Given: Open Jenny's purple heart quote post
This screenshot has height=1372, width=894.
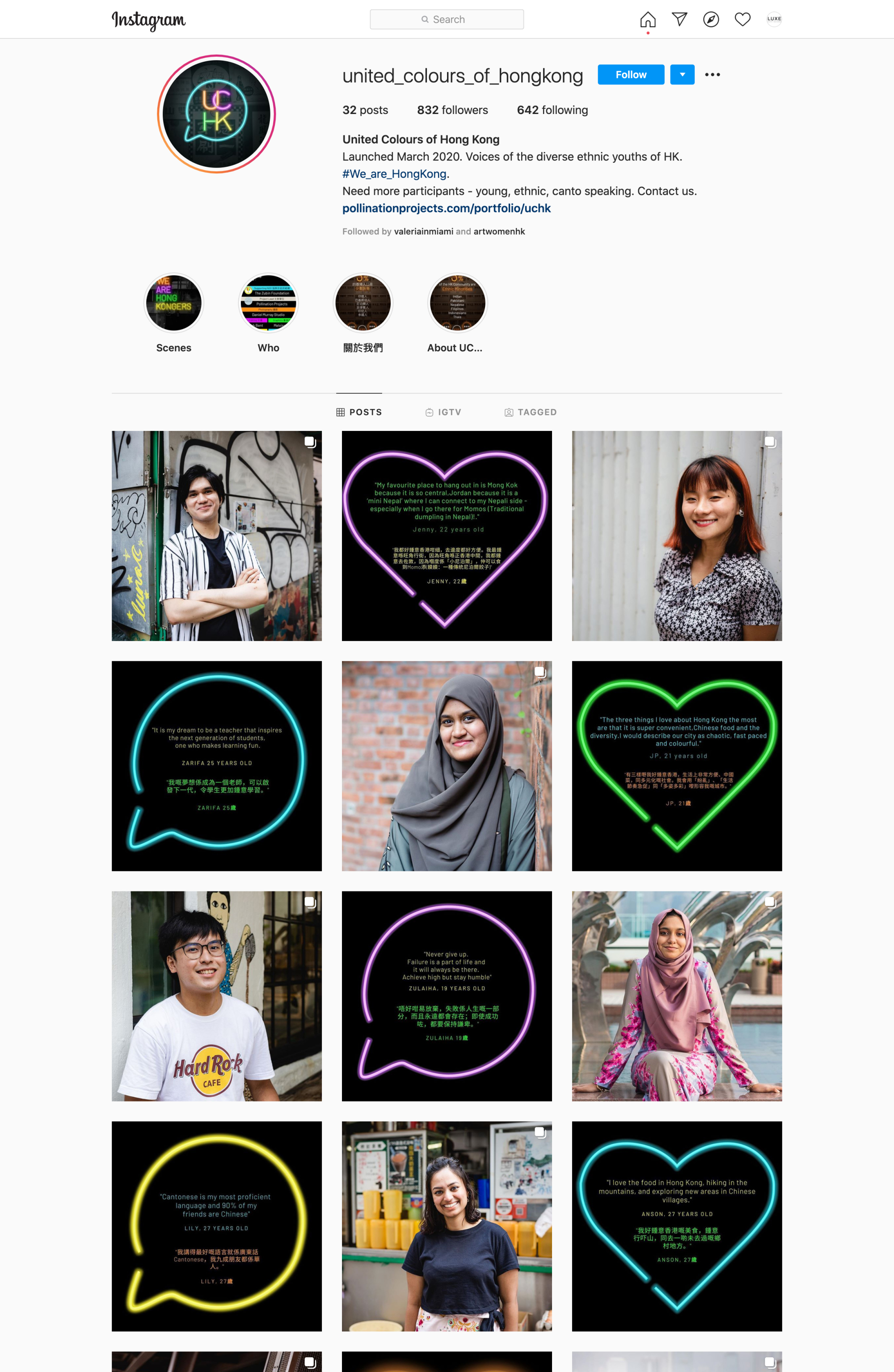Looking at the screenshot, I should pos(447,536).
